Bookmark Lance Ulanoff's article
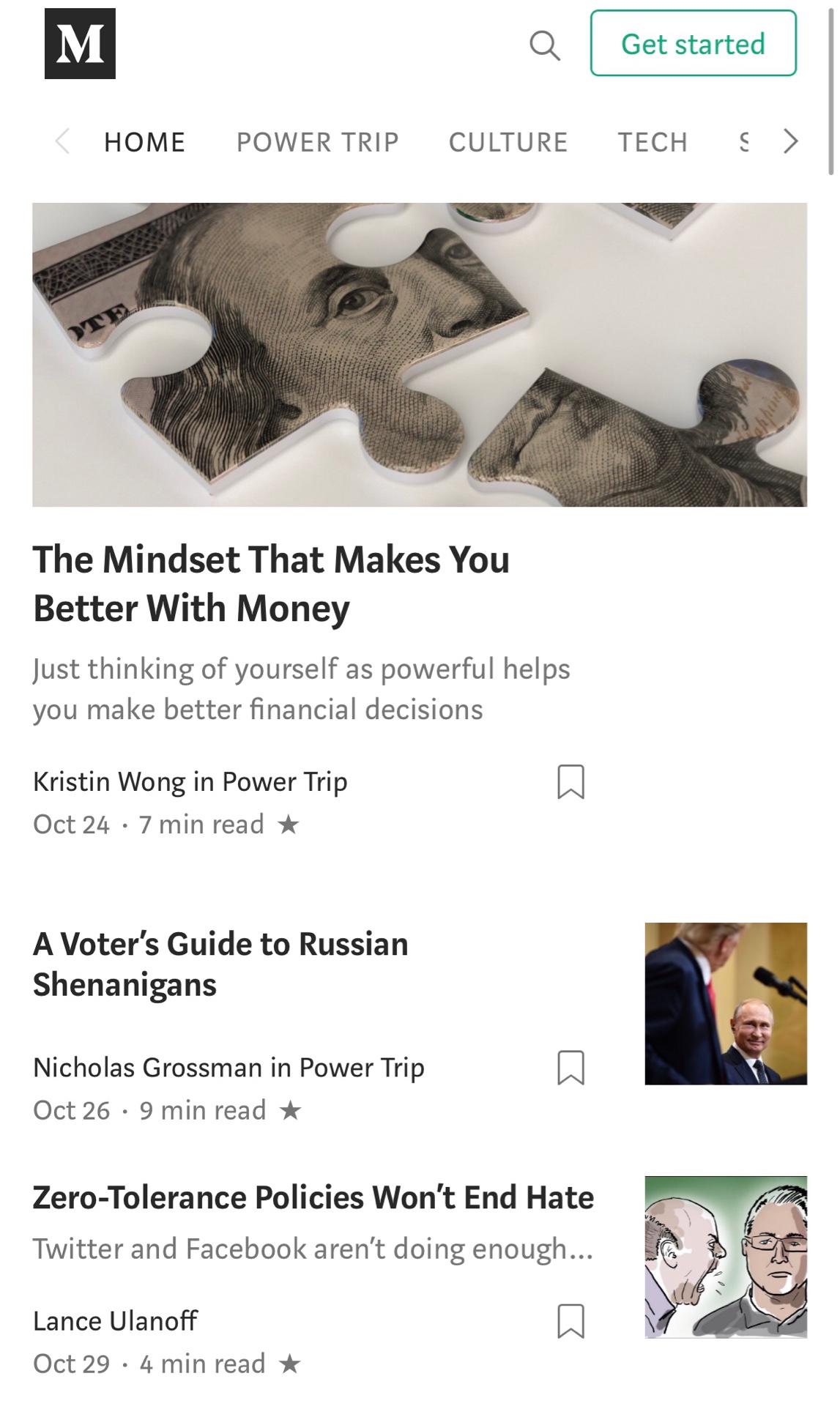 [x=571, y=1320]
